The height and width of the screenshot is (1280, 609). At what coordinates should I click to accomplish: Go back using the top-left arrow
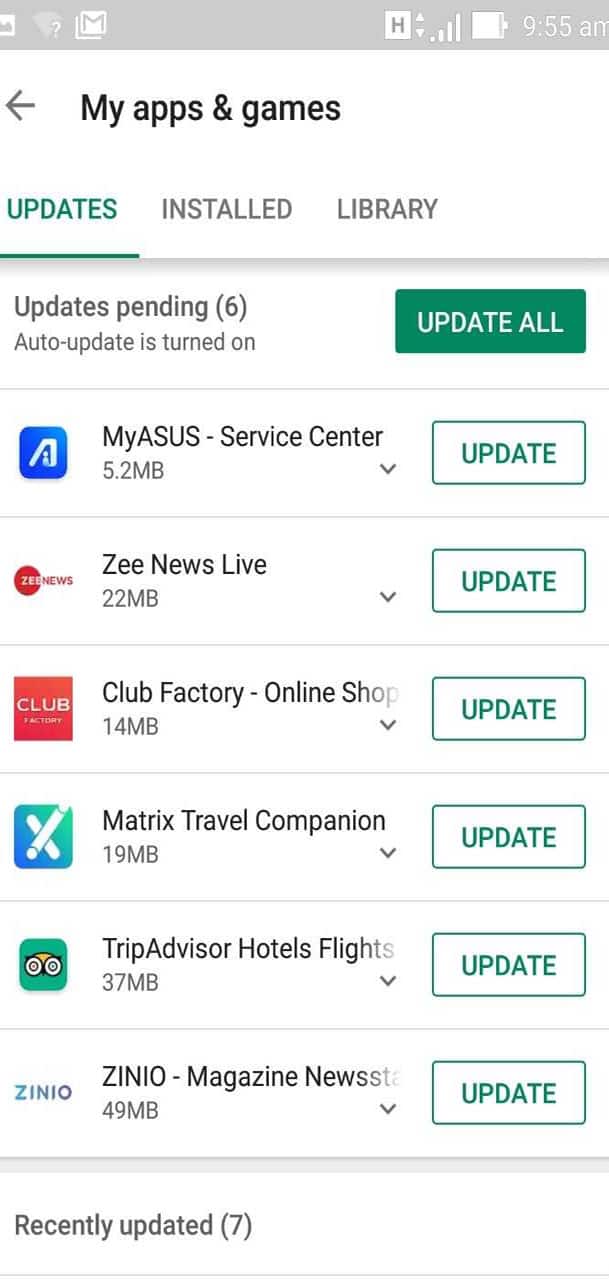[x=21, y=106]
